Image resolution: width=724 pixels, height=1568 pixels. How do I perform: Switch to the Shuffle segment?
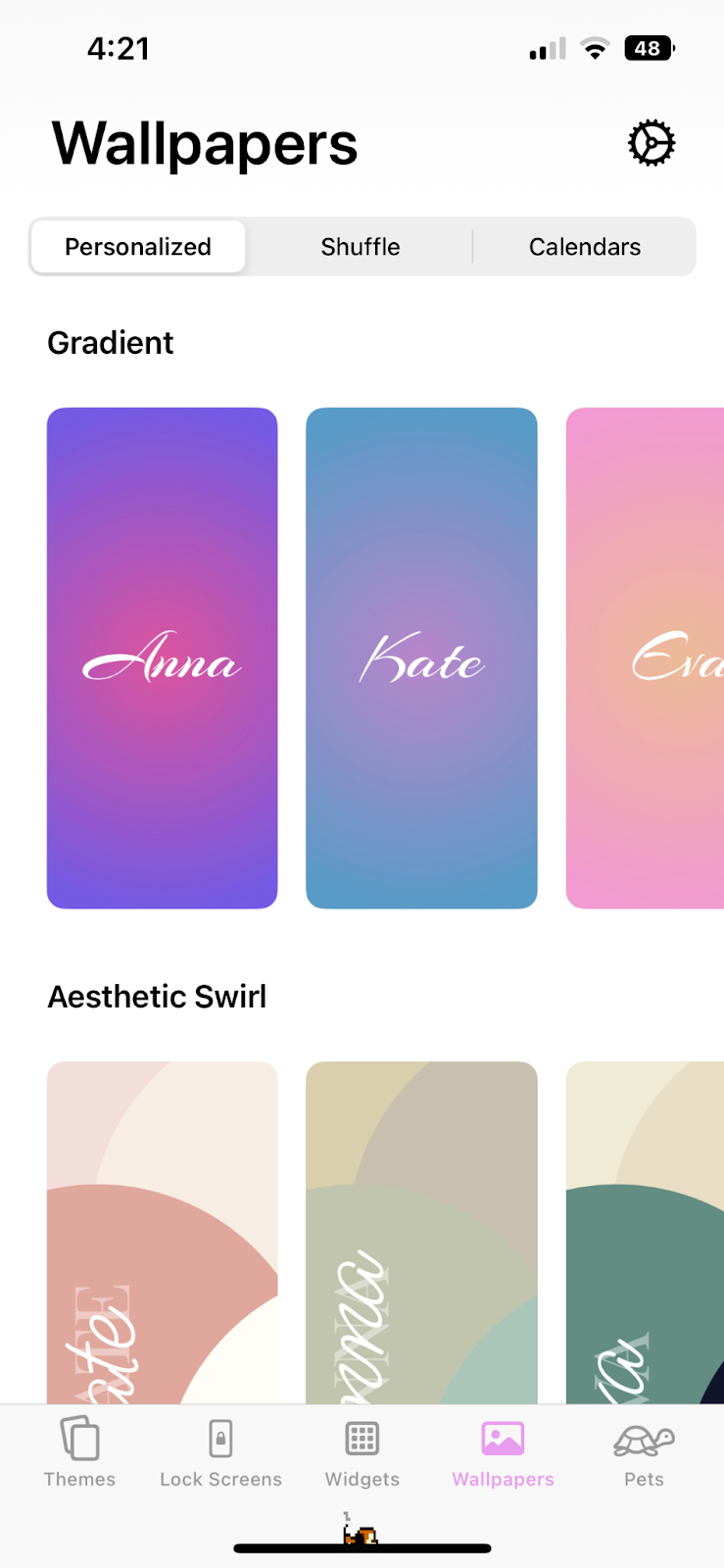tap(360, 247)
